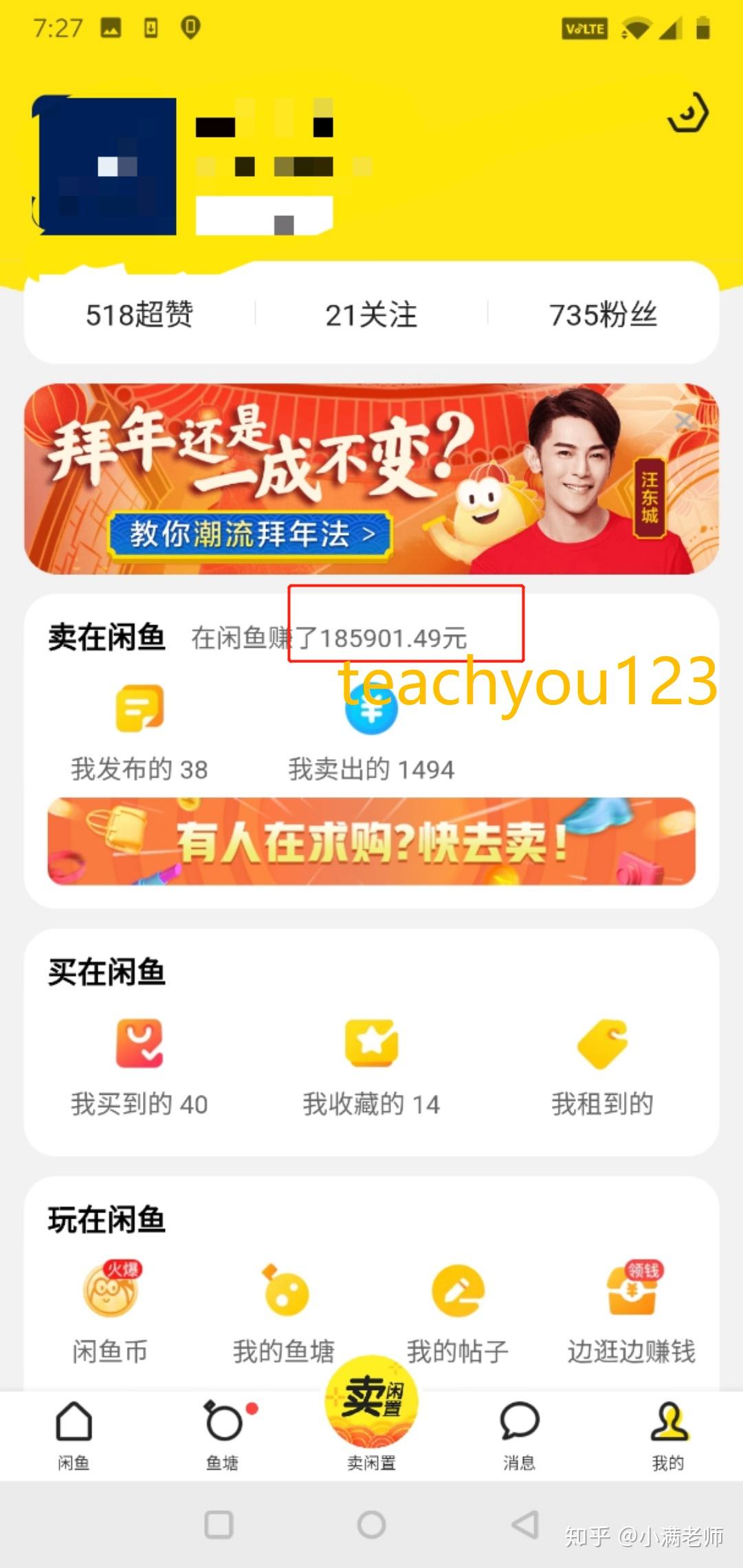Open the settings icon in the header
Image resolution: width=743 pixels, height=1568 pixels.
coord(688,113)
